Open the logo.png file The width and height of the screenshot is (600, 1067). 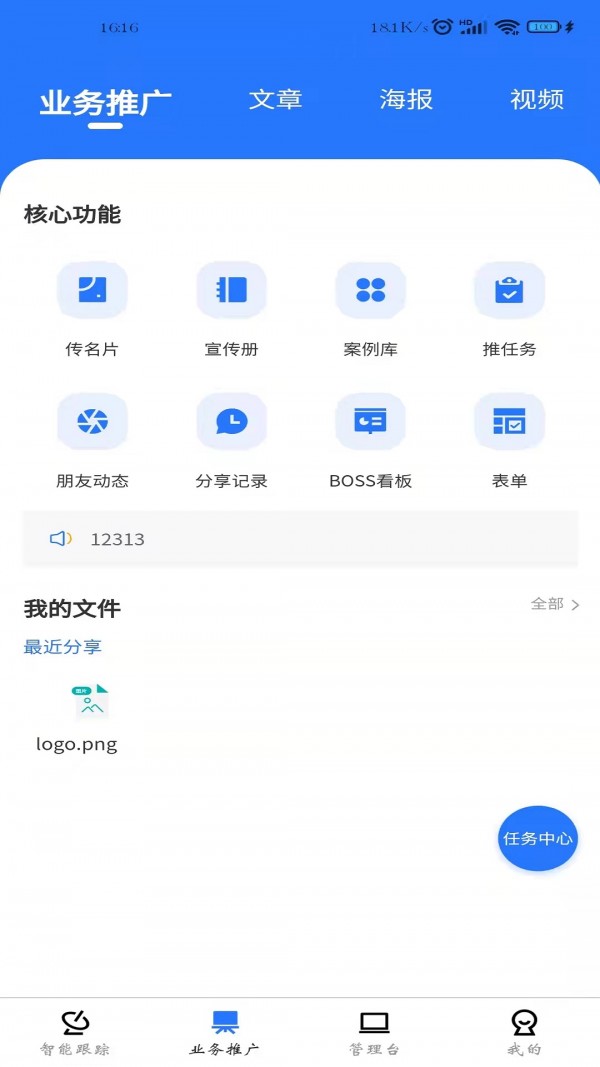pyautogui.click(x=77, y=716)
